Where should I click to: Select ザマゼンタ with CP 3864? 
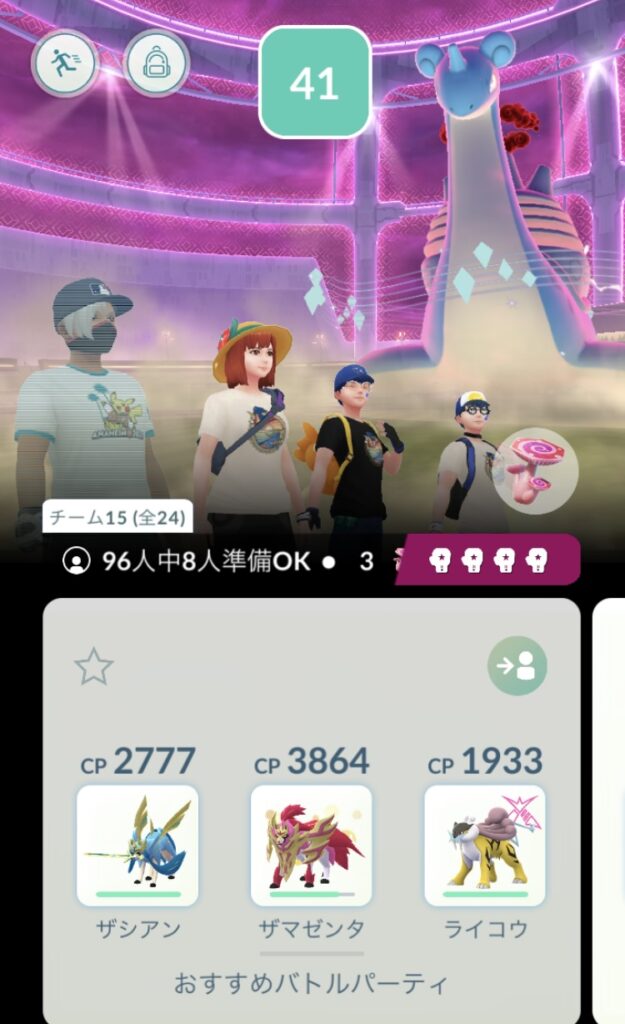(311, 845)
